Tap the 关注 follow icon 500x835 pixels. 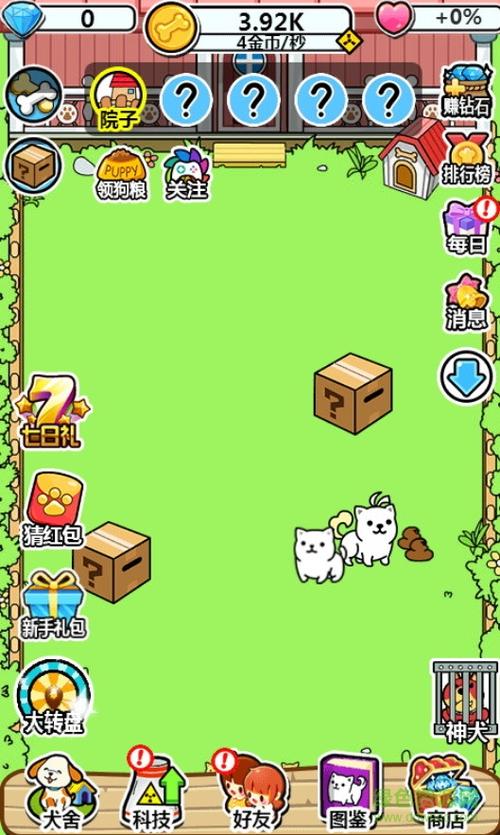(x=186, y=175)
